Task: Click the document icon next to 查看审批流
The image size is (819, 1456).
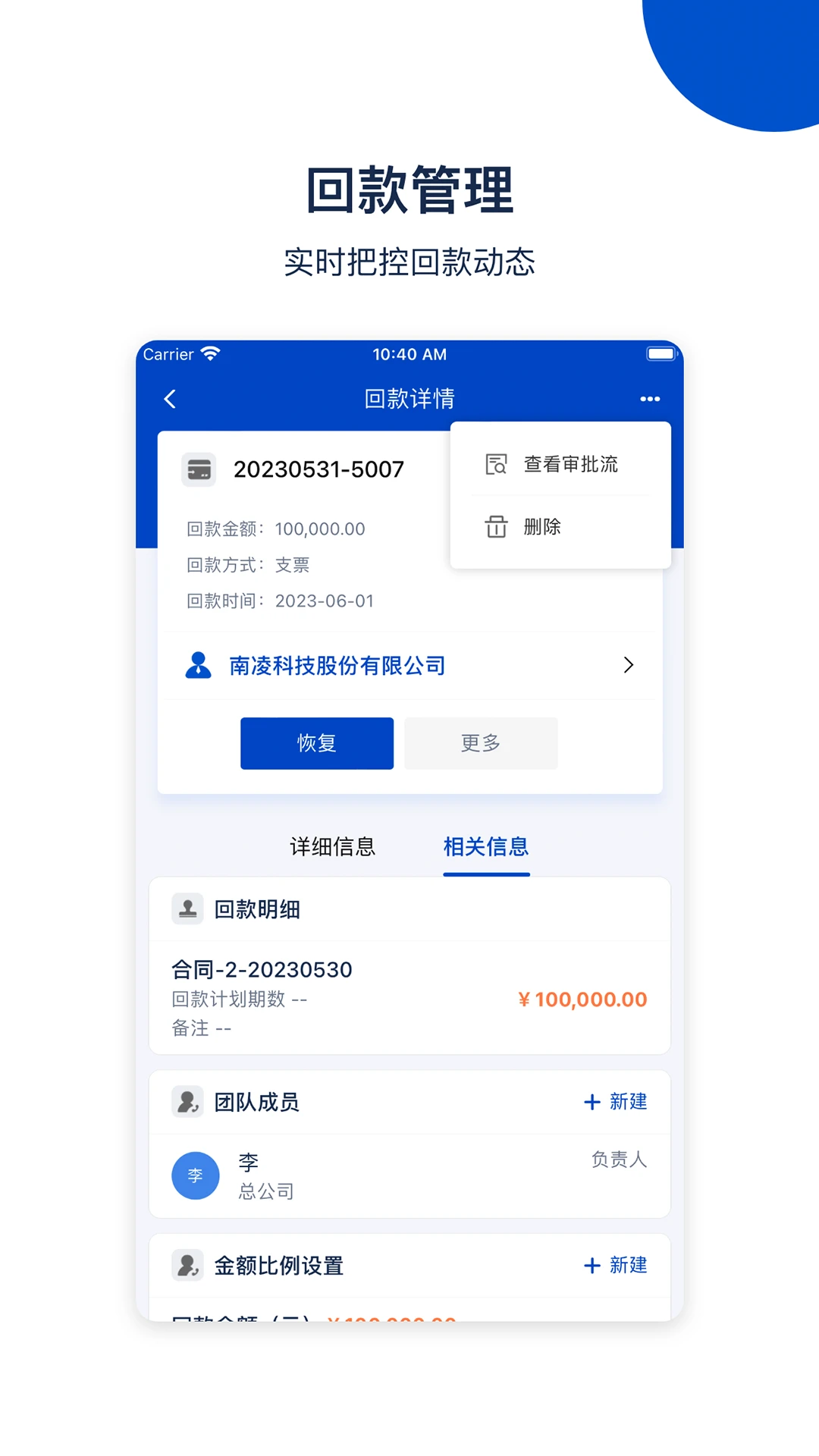Action: point(495,463)
